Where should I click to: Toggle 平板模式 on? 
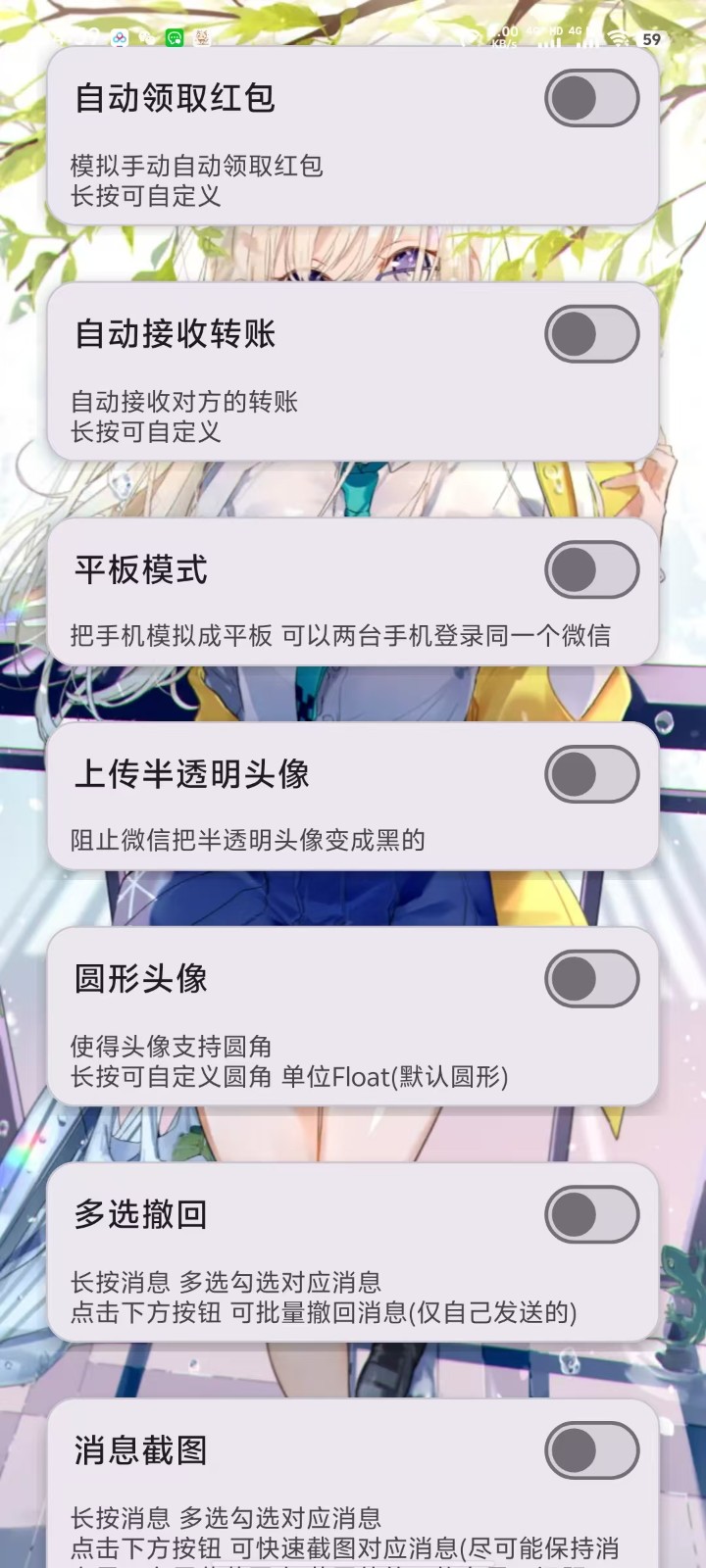pos(591,569)
